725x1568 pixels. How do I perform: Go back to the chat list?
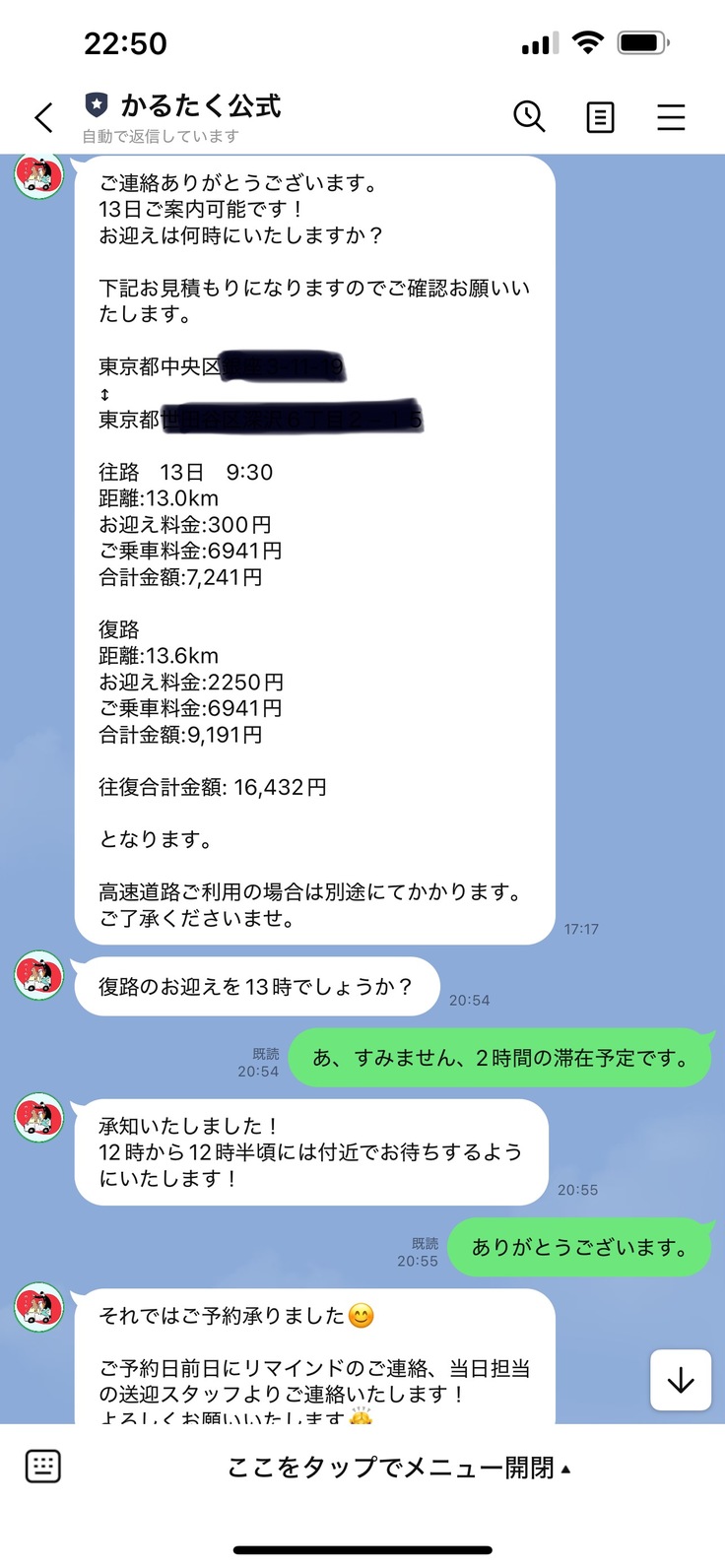point(43,118)
